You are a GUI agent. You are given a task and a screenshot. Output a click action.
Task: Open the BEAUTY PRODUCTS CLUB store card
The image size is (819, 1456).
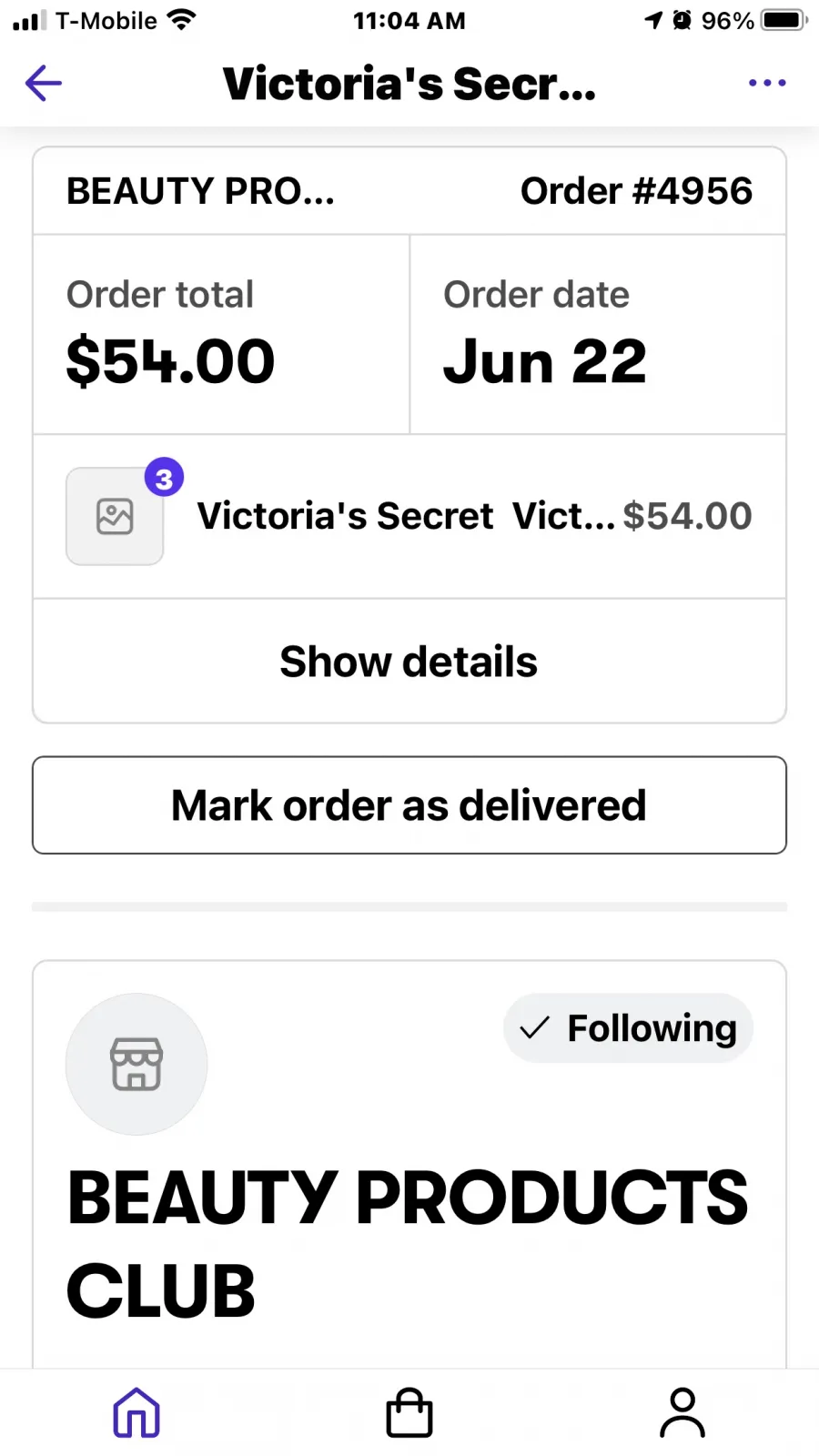pos(409,1165)
